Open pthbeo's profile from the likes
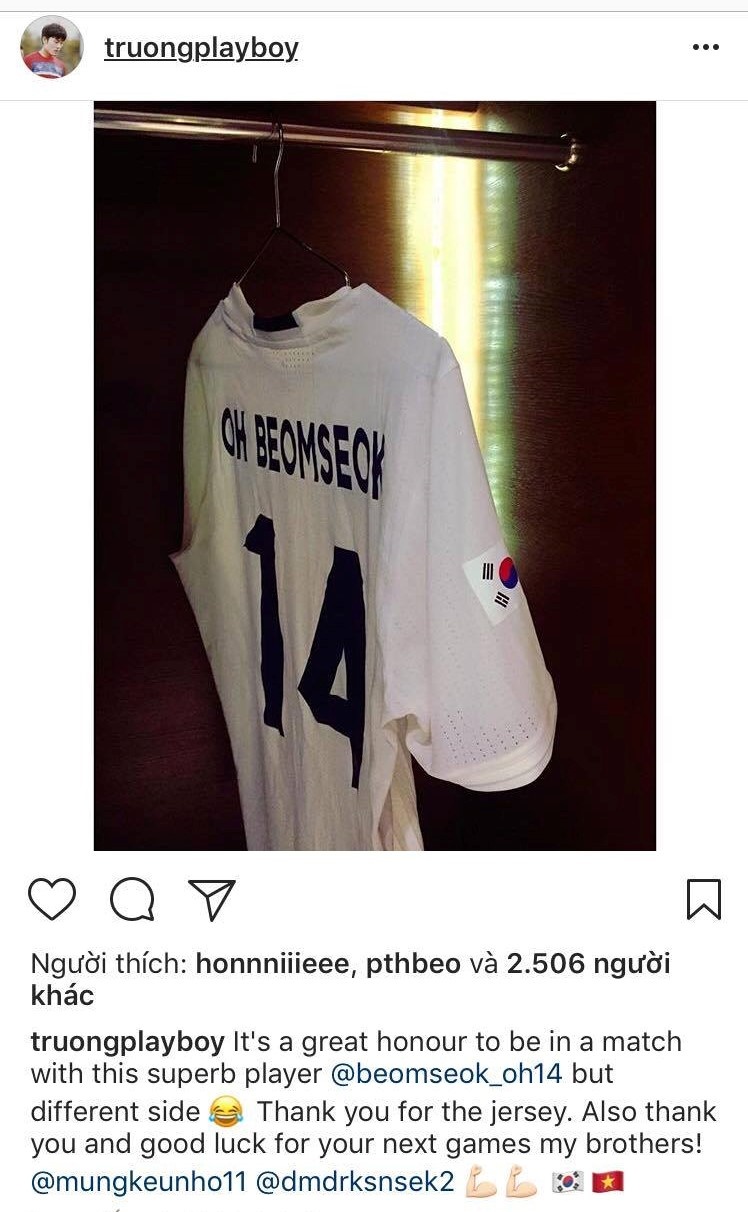Image resolution: width=748 pixels, height=1212 pixels. pos(413,964)
